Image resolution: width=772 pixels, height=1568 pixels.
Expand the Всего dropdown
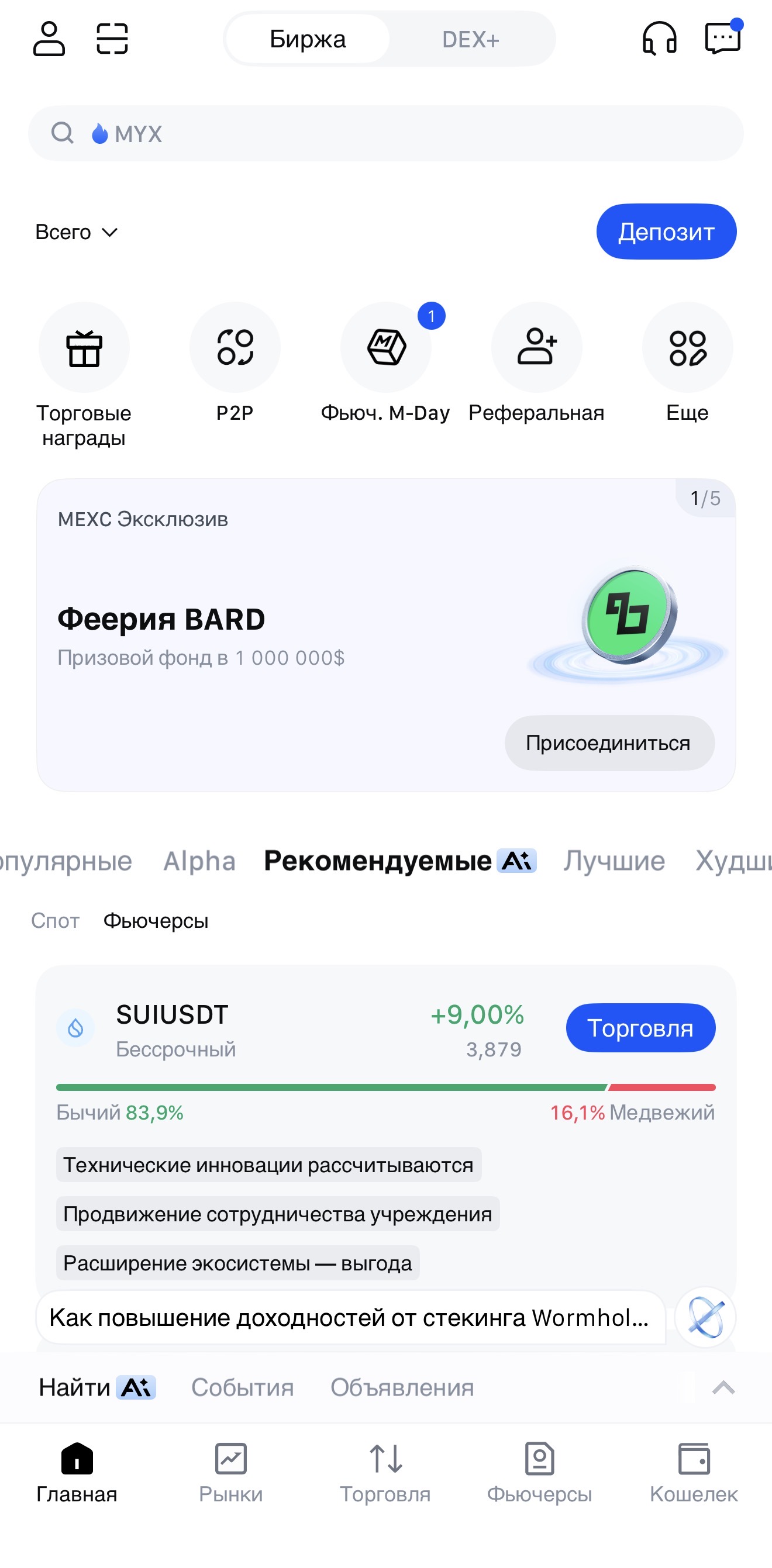tap(76, 232)
